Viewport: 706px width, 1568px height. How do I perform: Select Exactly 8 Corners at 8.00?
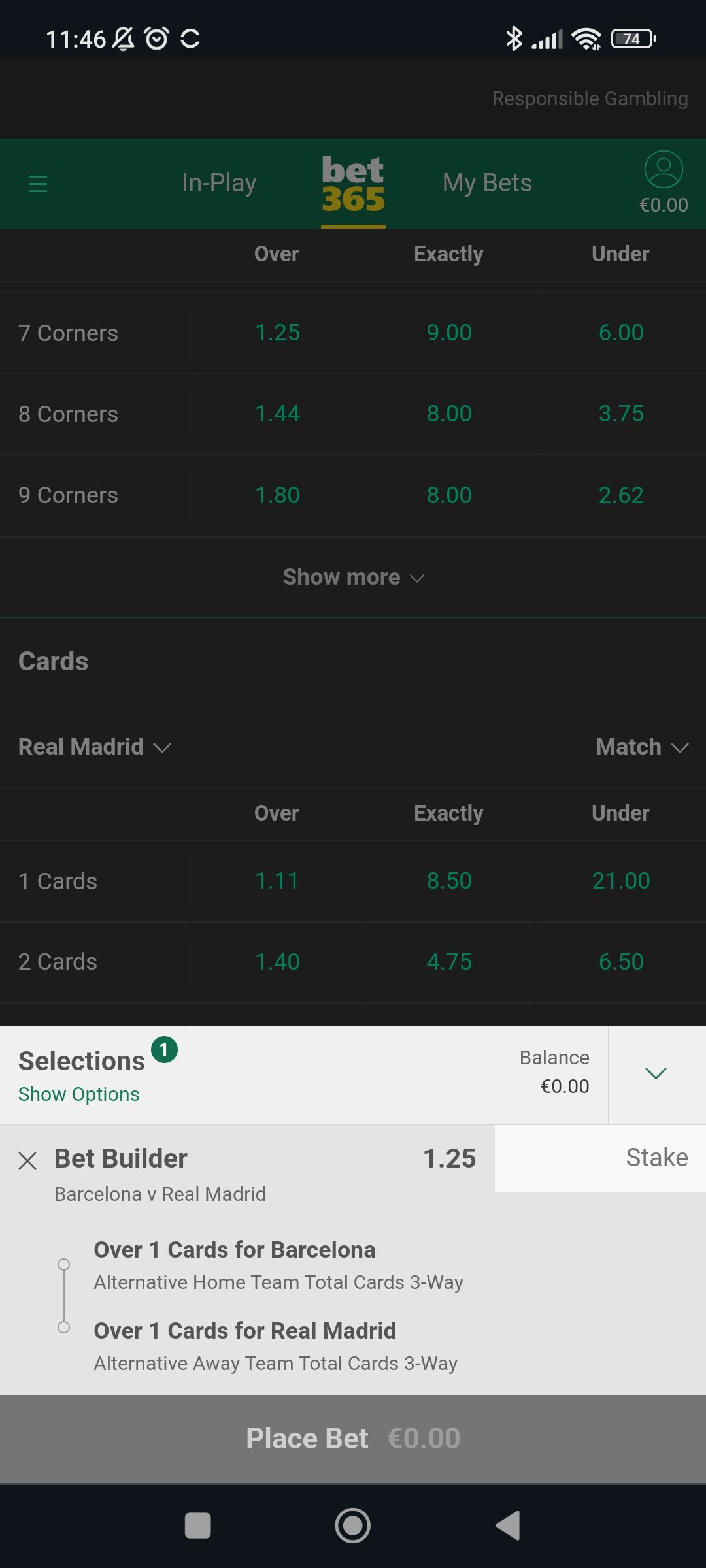click(449, 414)
